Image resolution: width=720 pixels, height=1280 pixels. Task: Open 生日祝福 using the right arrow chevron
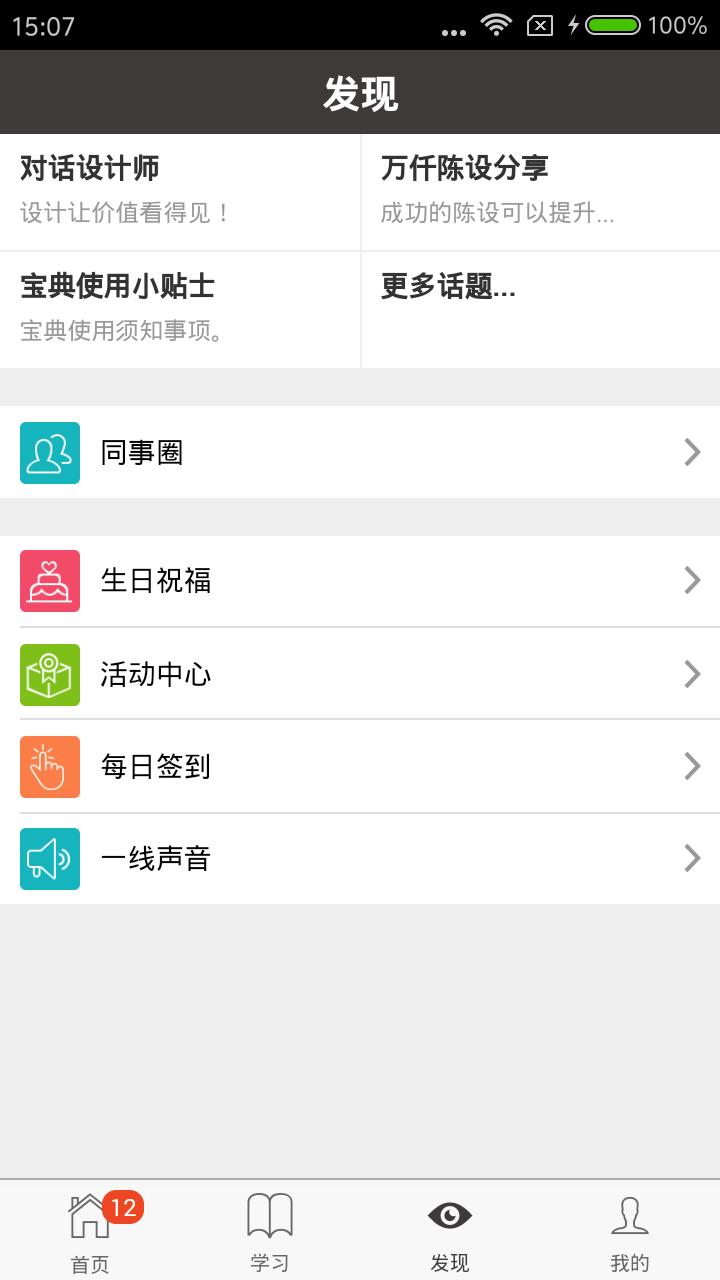[x=692, y=580]
